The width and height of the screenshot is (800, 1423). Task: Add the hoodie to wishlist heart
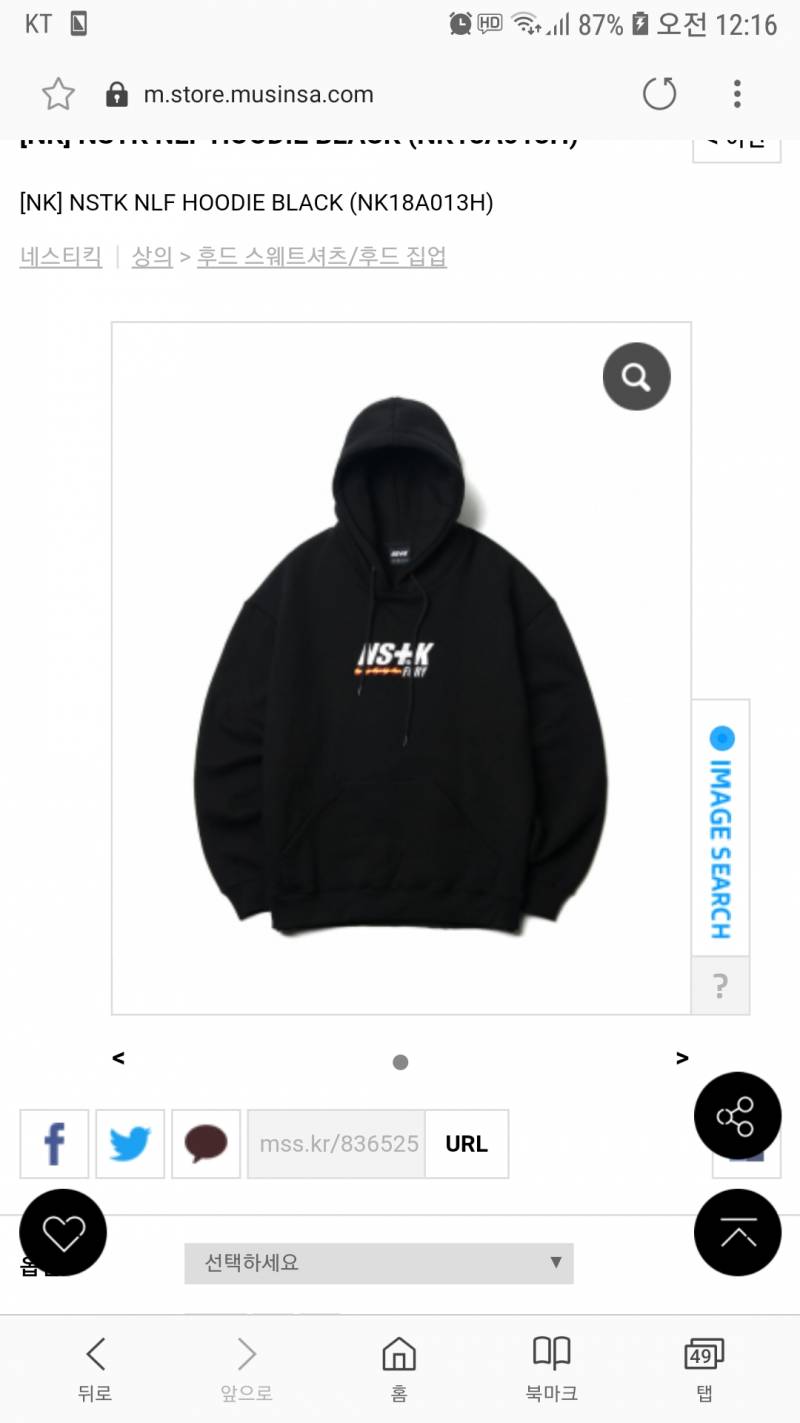point(63,1232)
